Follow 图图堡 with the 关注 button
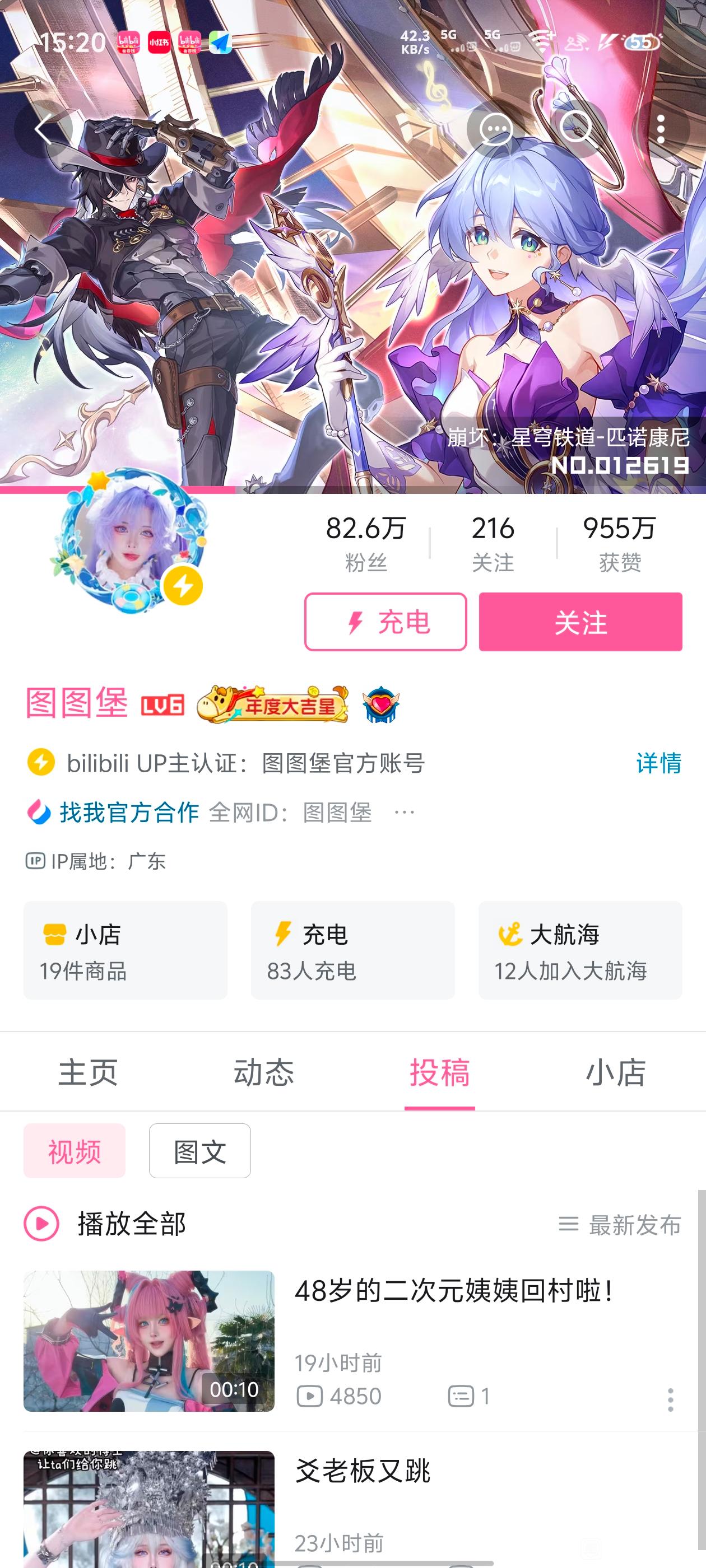The width and height of the screenshot is (706, 1568). pos(580,622)
